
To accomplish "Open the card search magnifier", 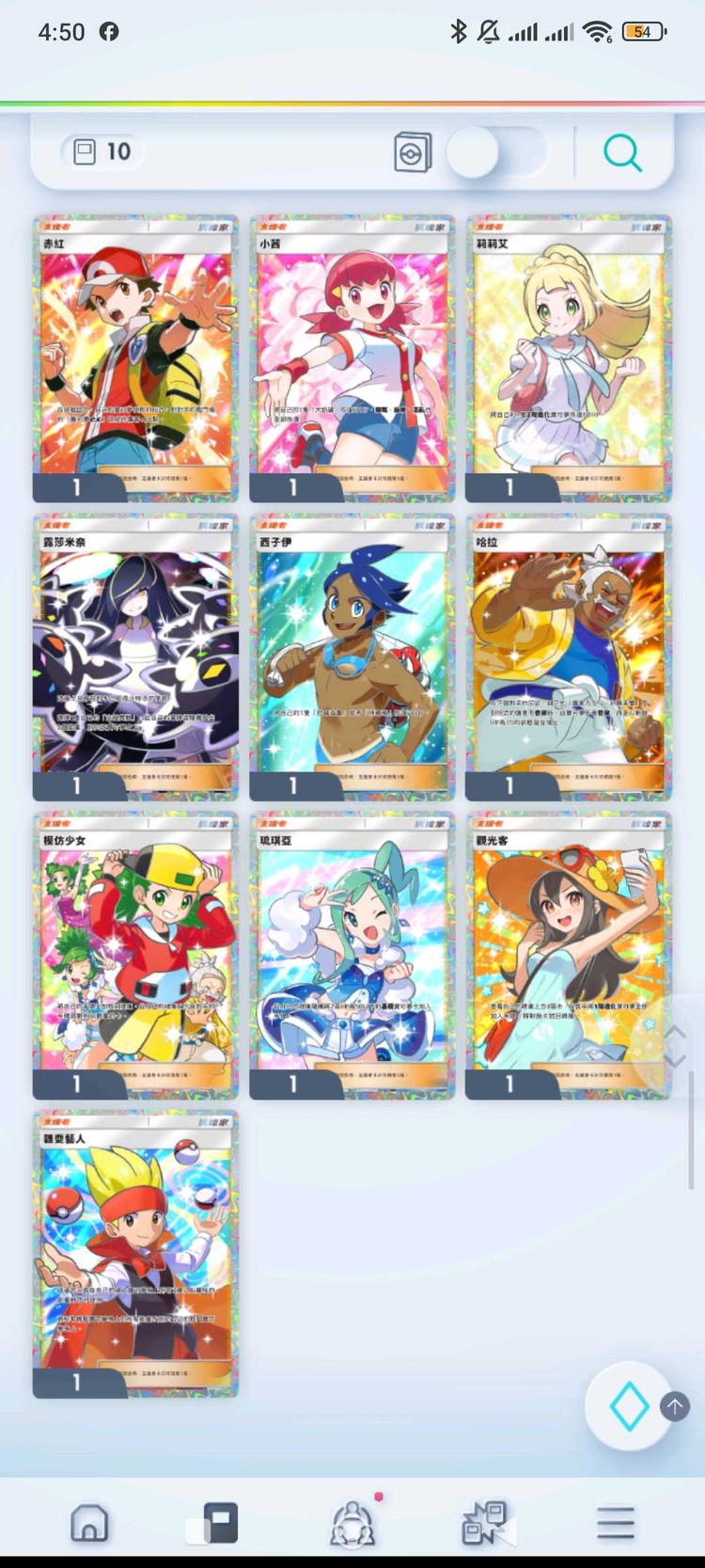I will tap(622, 152).
